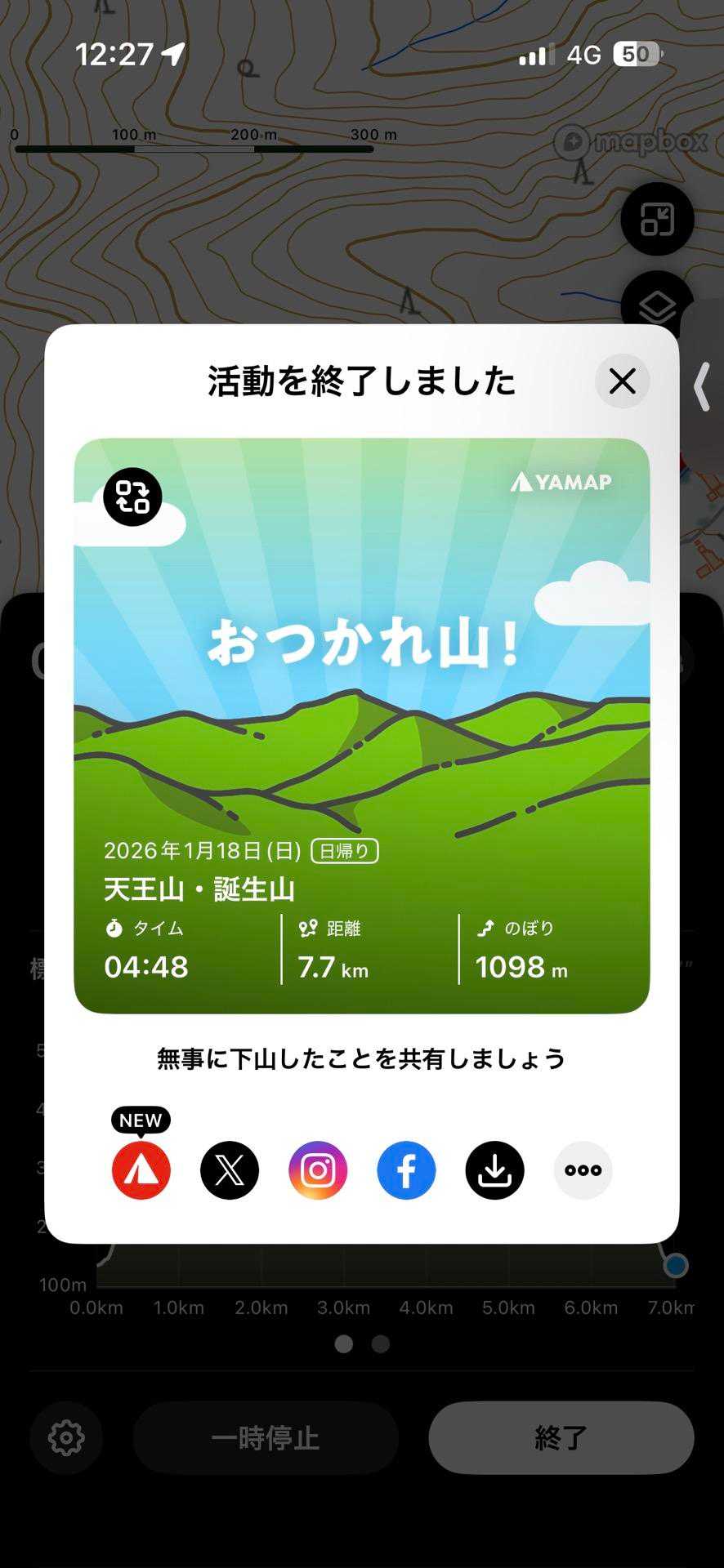Share the activity on X

[230, 1170]
